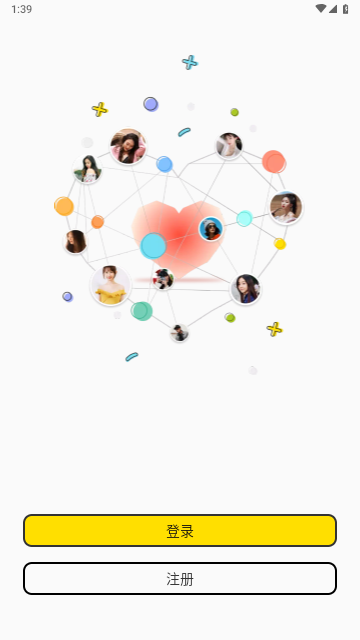Open registration via the 注册 button
The image size is (360, 640).
(180, 578)
